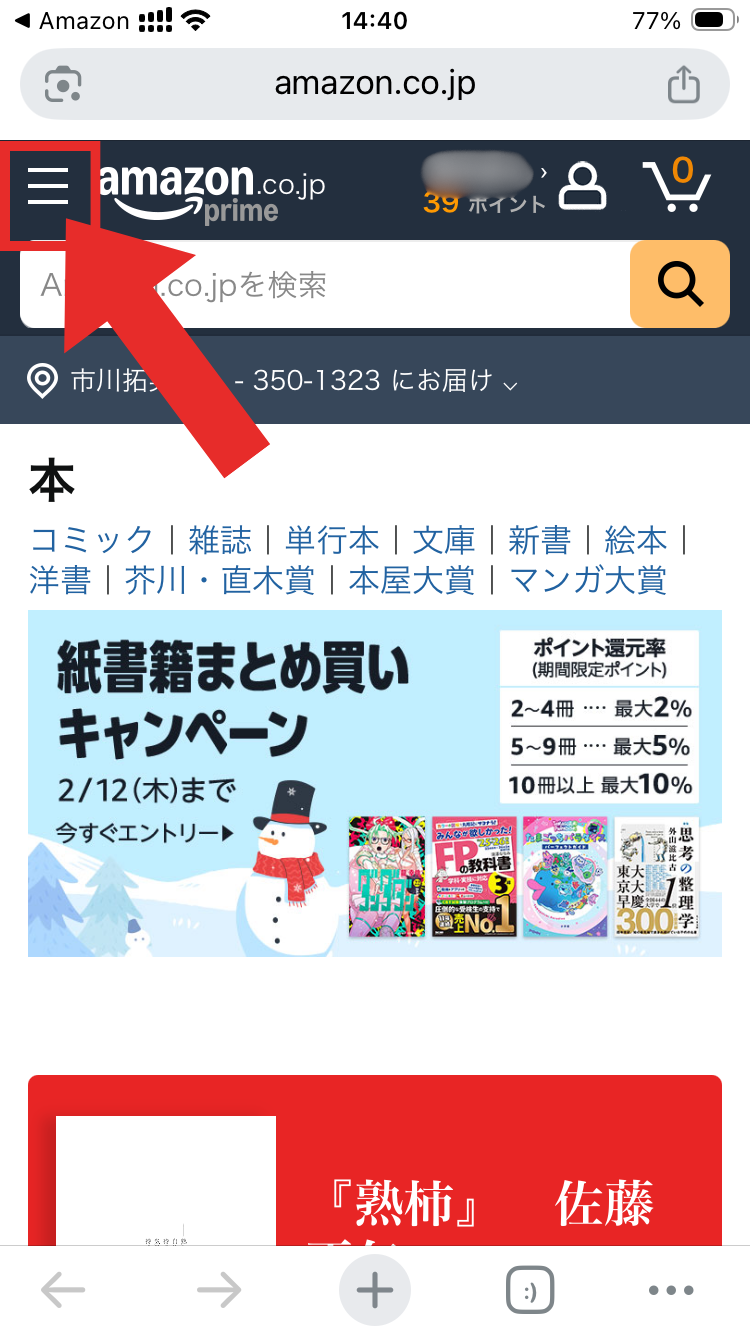This screenshot has width=750, height=1334.
Task: Open the コミック category link
Action: pyautogui.click(x=92, y=540)
